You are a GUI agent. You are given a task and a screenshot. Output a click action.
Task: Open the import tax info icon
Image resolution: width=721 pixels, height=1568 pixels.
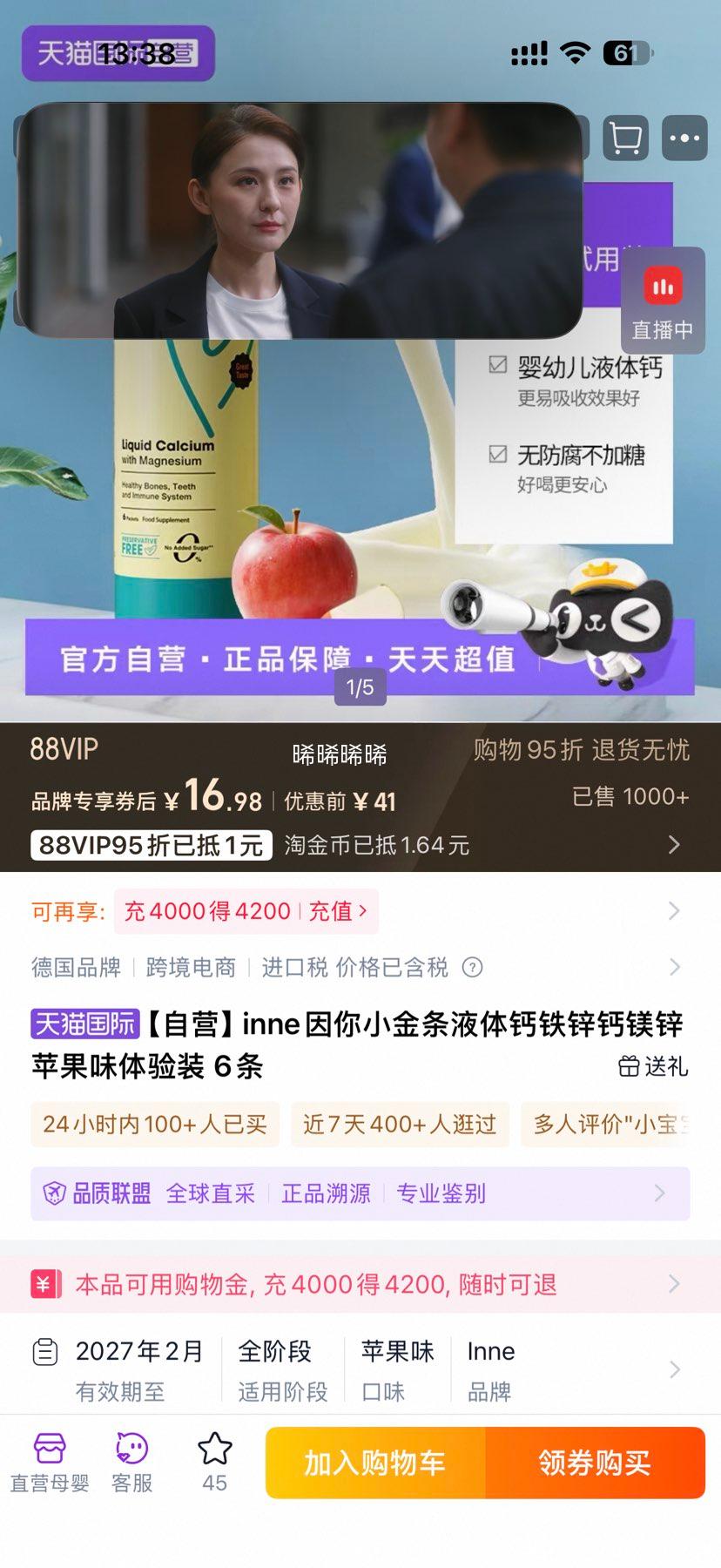tap(473, 967)
